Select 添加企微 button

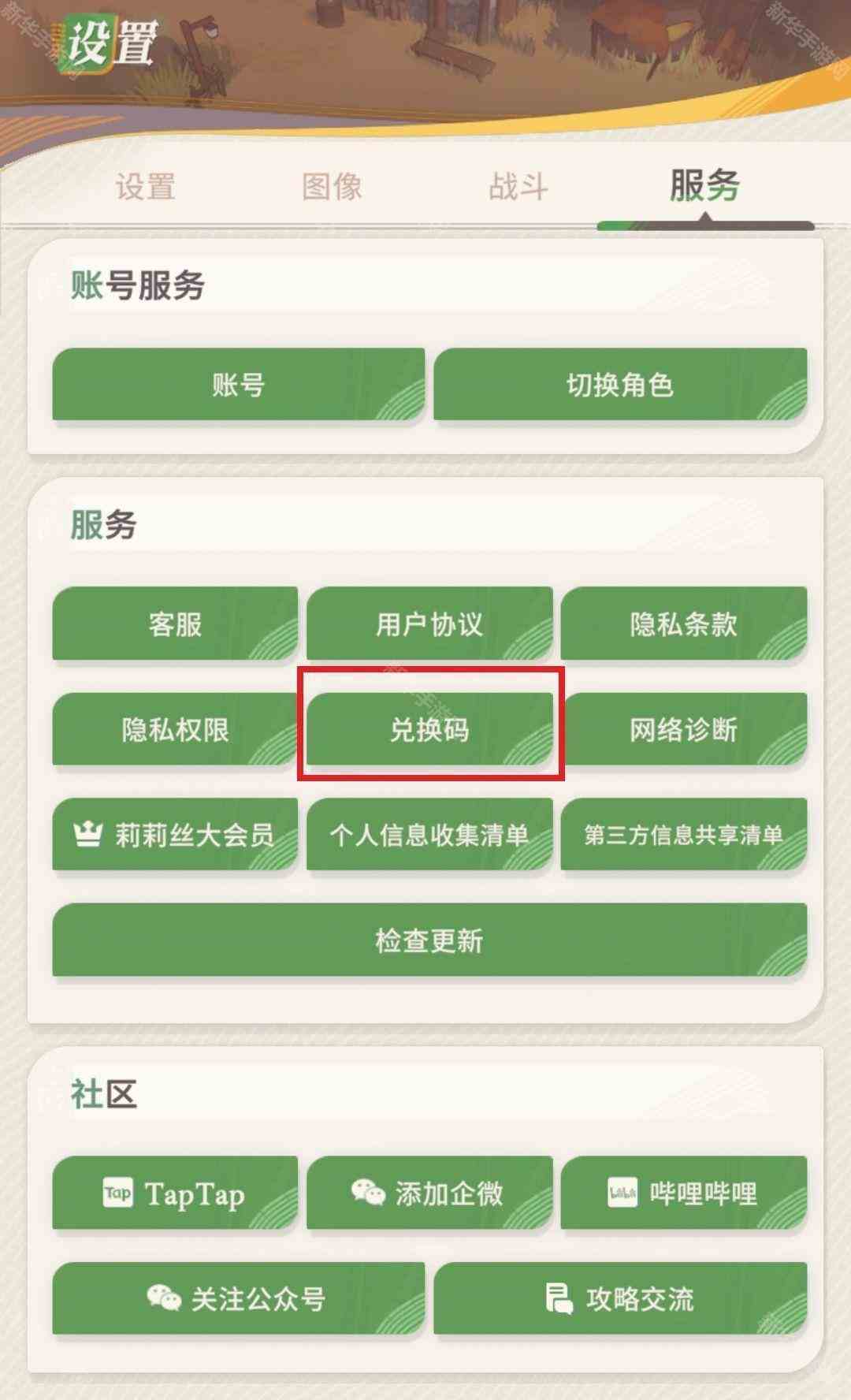coord(429,1193)
